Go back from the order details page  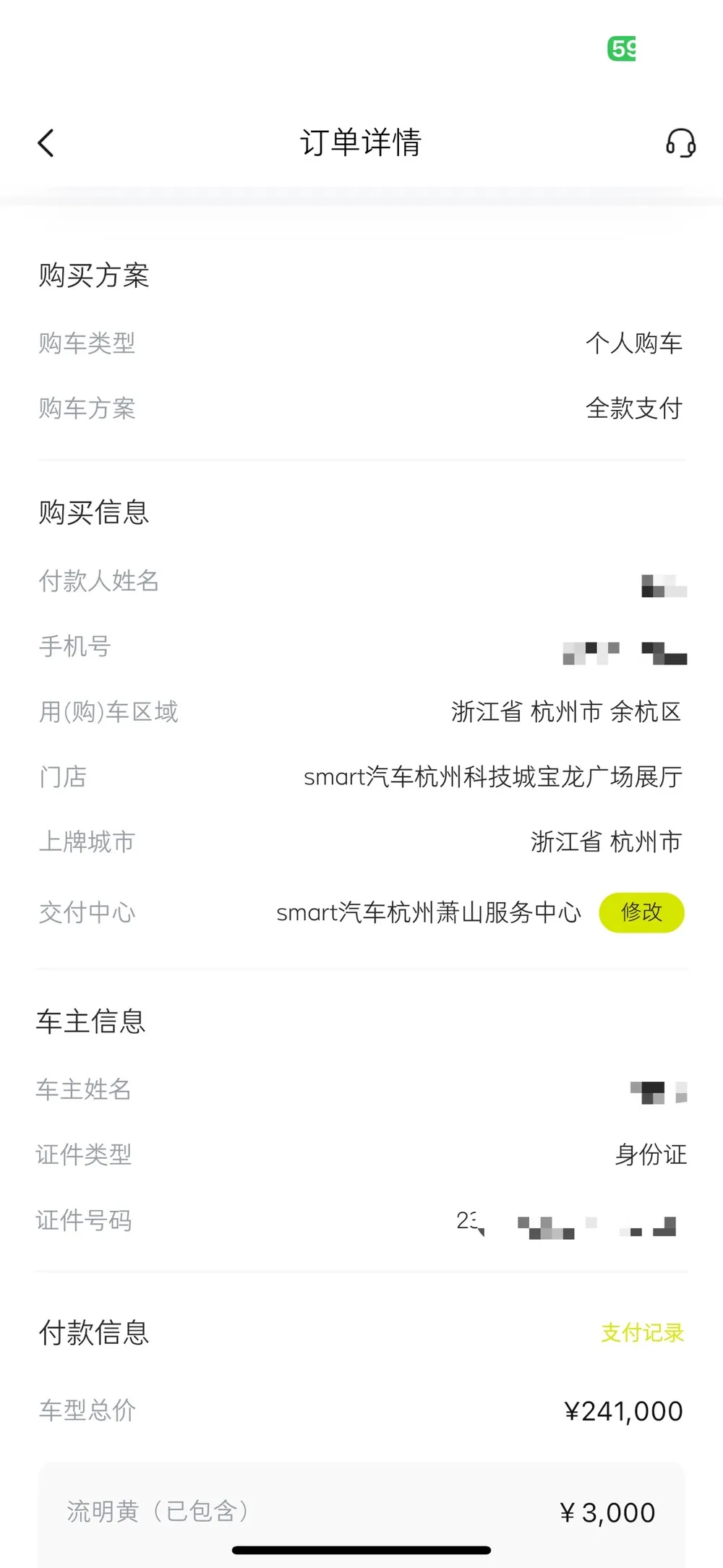[x=46, y=143]
